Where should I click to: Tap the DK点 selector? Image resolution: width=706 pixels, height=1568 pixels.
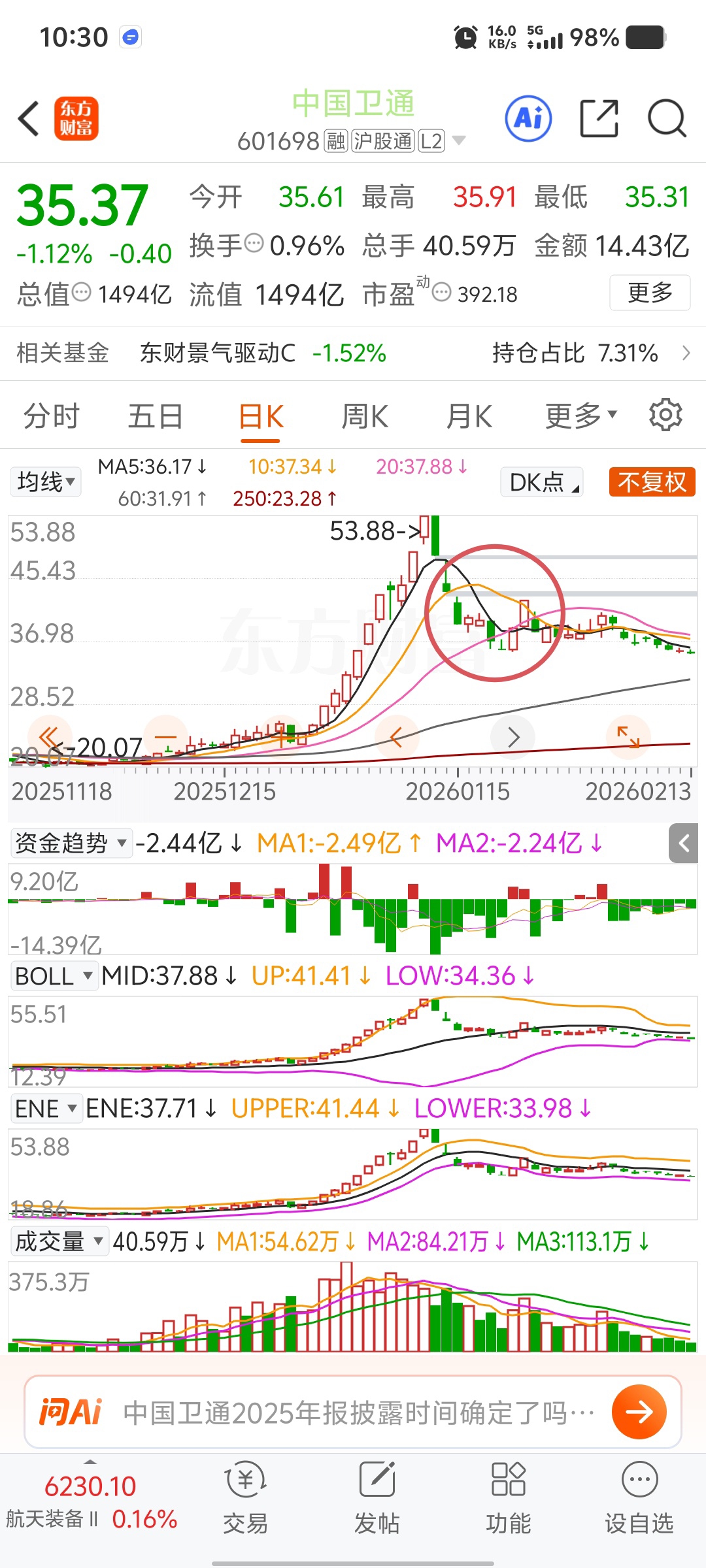pyautogui.click(x=541, y=482)
